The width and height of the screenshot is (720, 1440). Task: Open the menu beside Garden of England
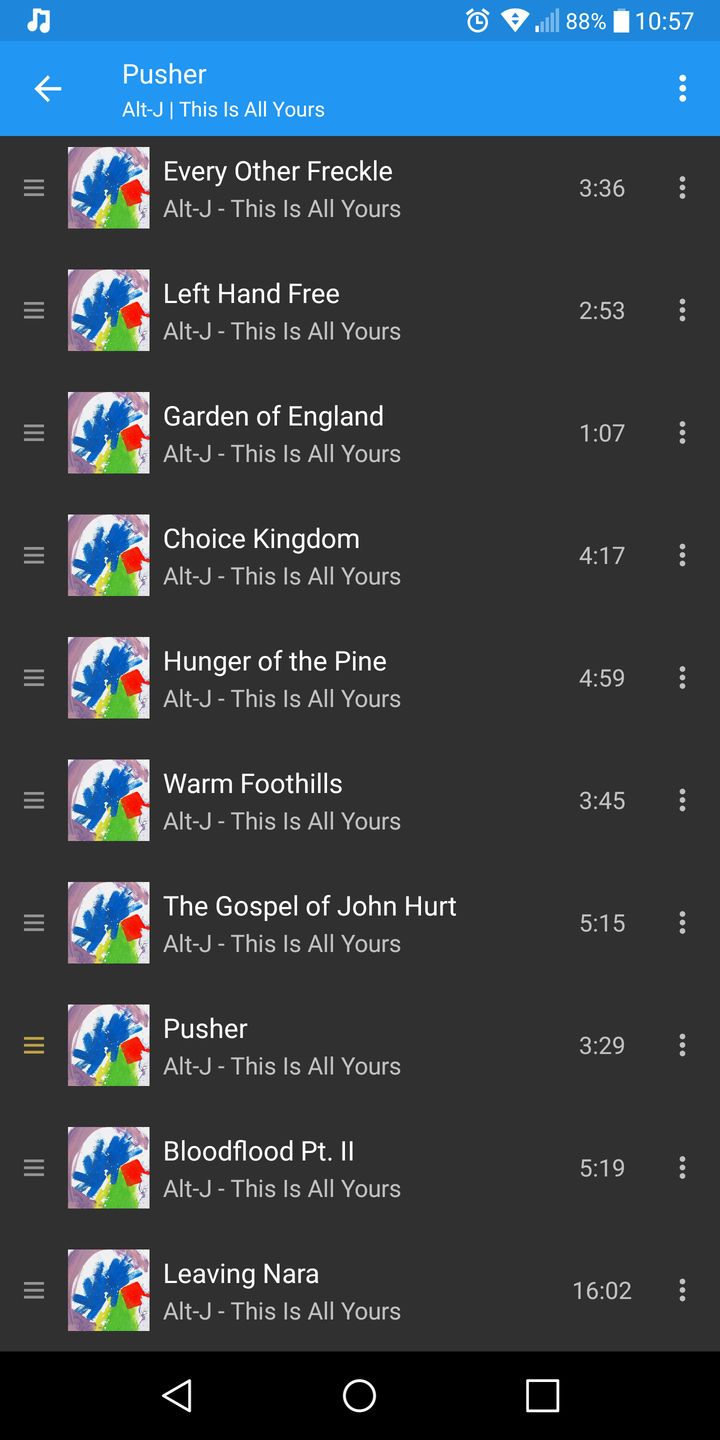click(682, 433)
